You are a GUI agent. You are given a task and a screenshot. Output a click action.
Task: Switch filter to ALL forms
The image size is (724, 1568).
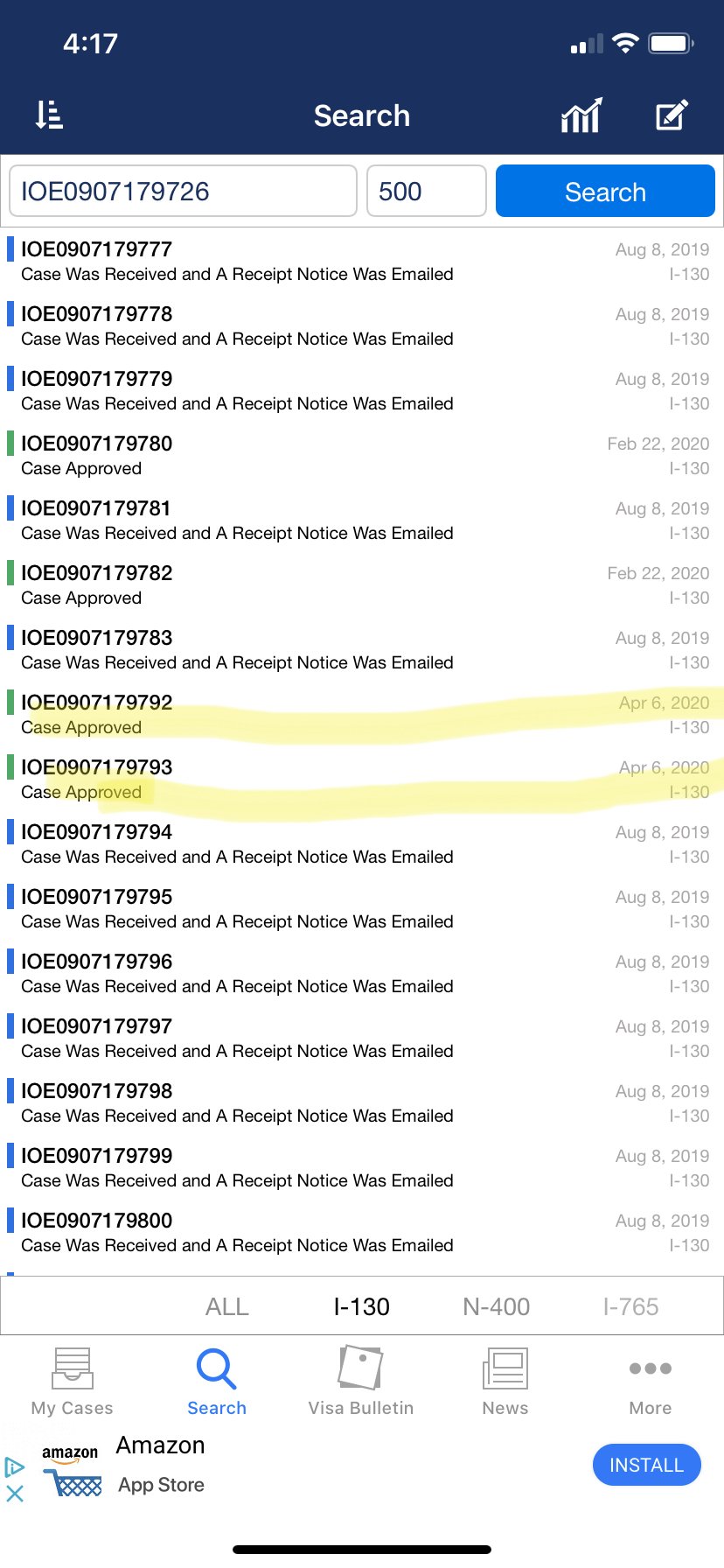point(227,1306)
